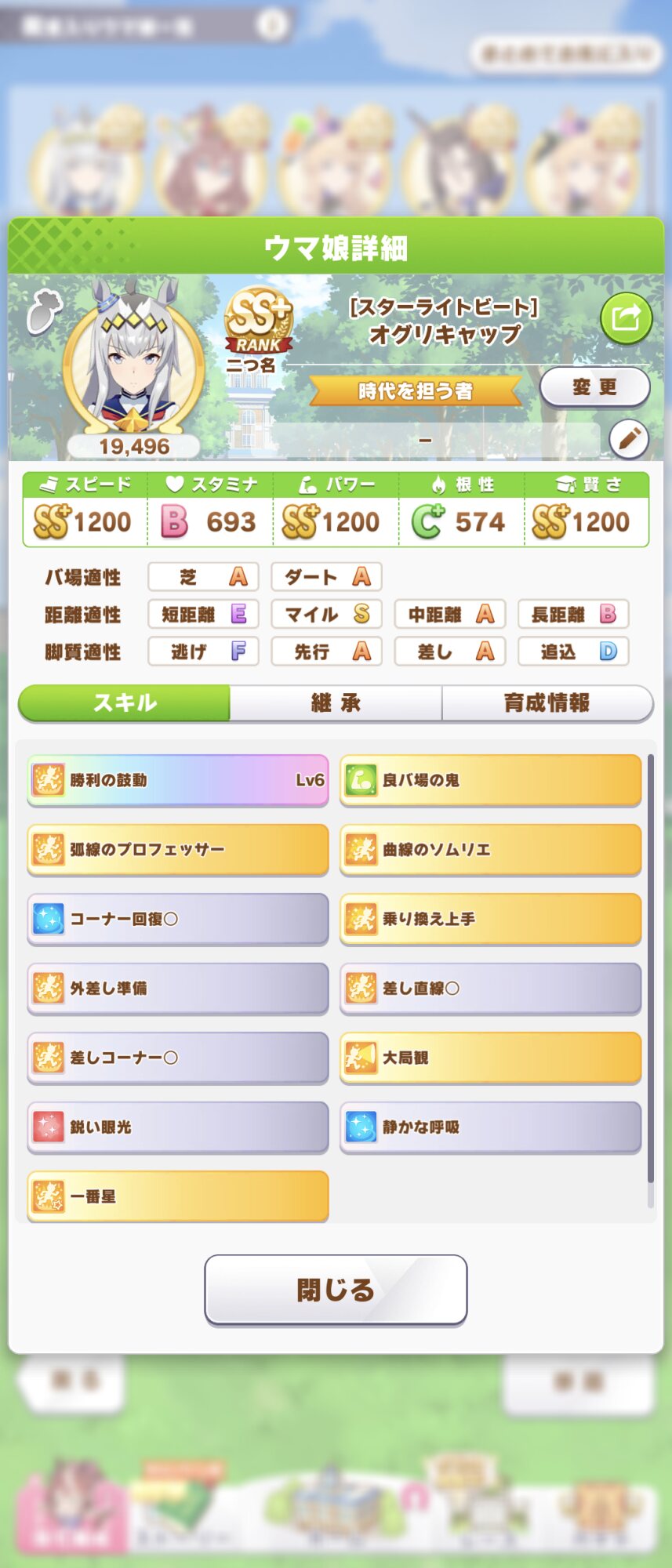Show details for 弧線のプロフェッサー
This screenshot has width=672, height=1568.
coord(178,849)
